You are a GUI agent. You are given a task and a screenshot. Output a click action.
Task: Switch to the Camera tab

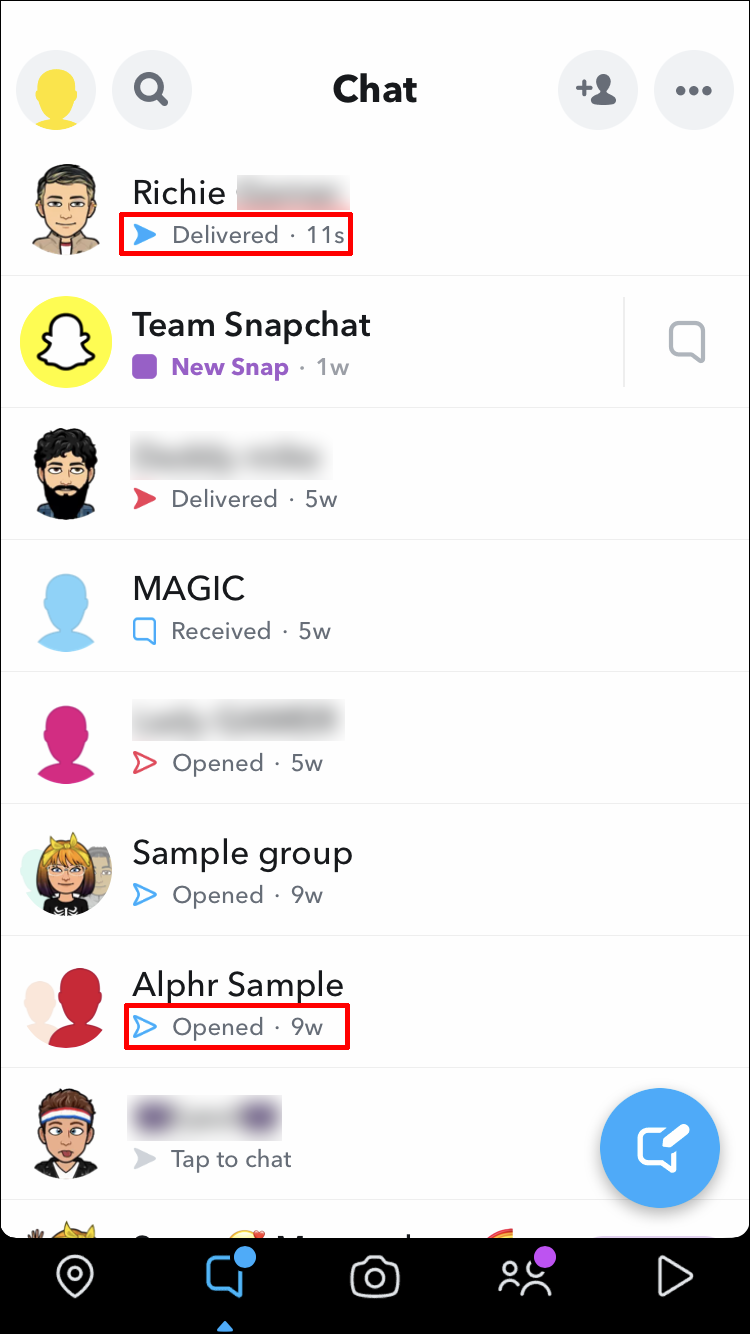click(375, 1277)
